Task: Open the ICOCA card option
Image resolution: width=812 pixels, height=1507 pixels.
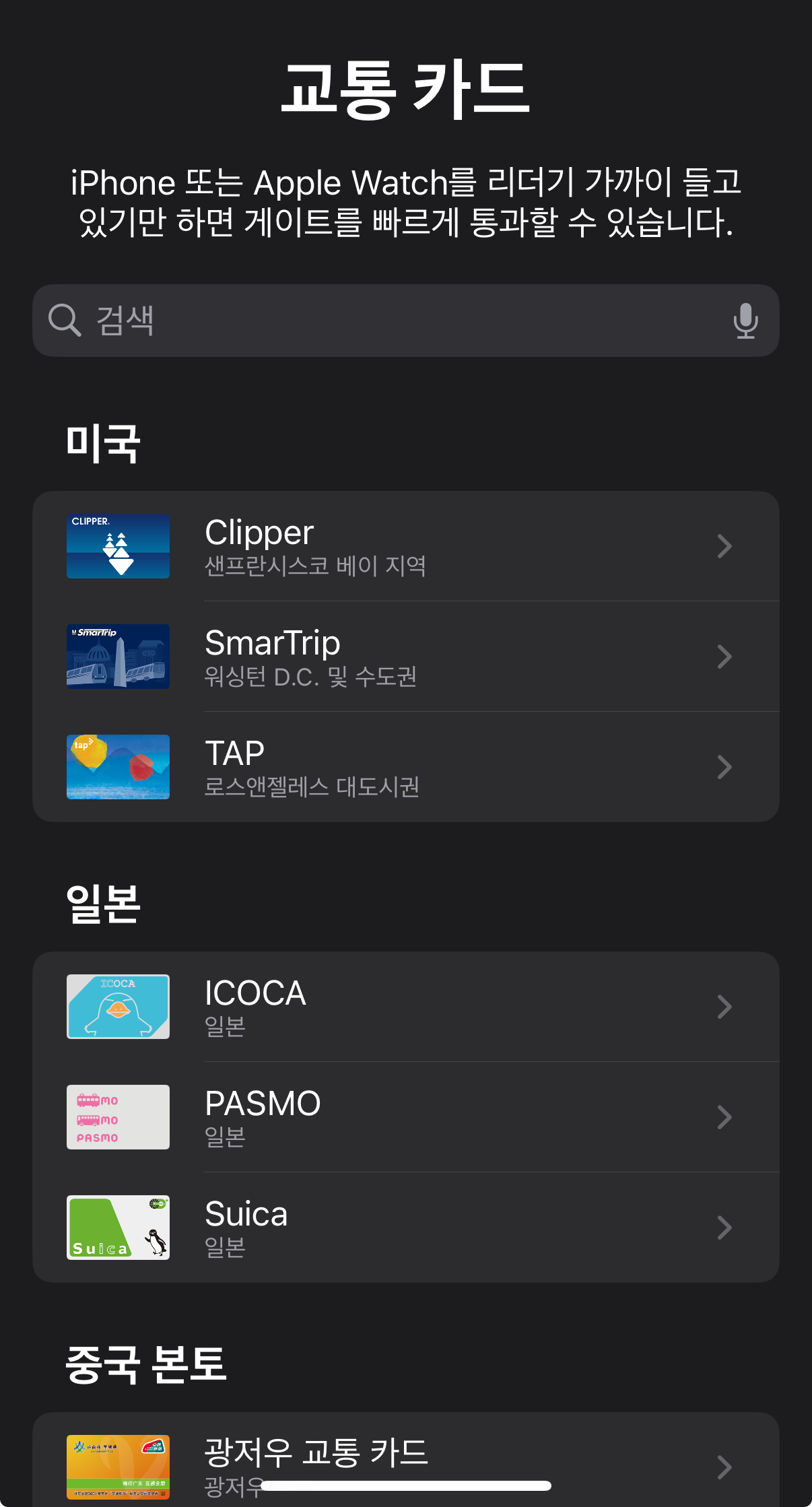Action: (405, 1007)
